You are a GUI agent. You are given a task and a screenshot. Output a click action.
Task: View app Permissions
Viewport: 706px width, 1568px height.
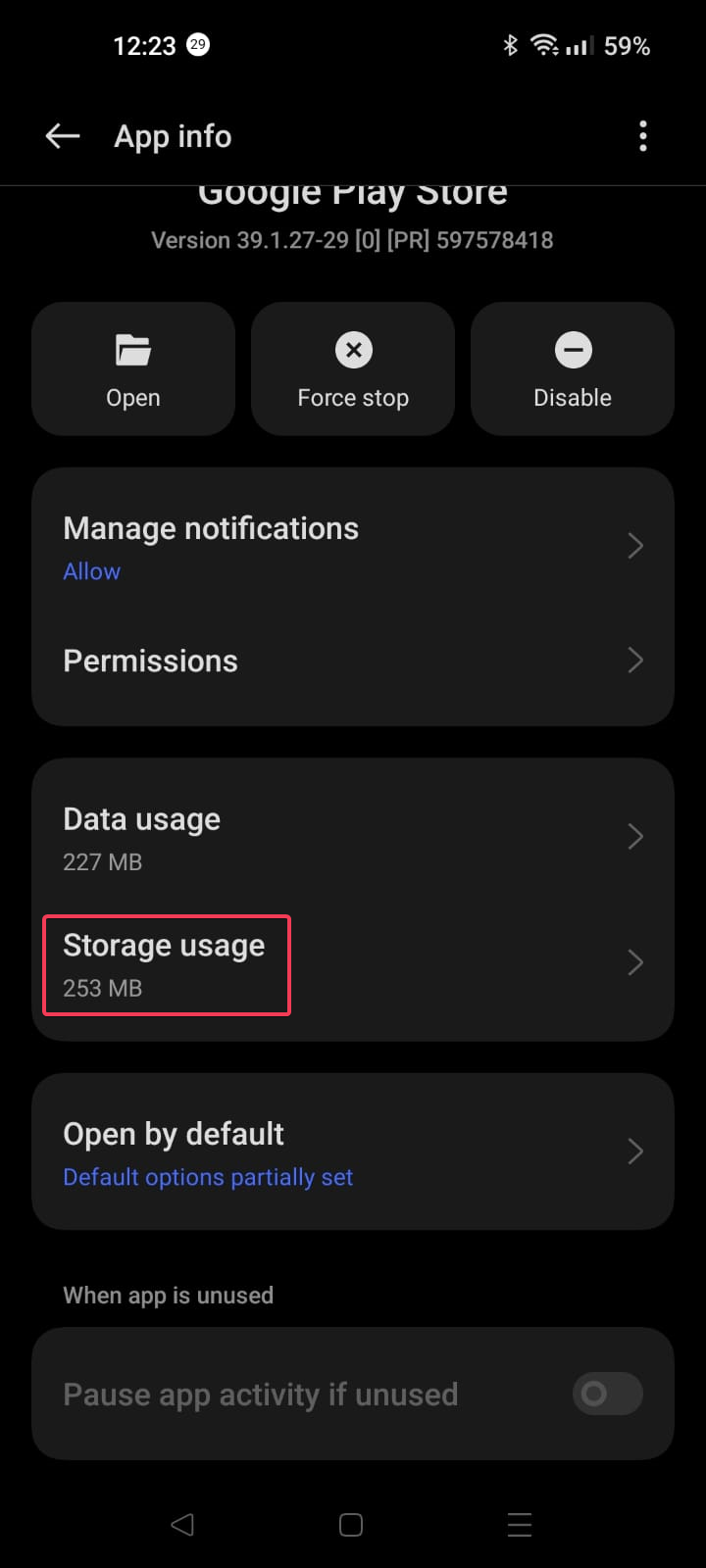click(353, 661)
